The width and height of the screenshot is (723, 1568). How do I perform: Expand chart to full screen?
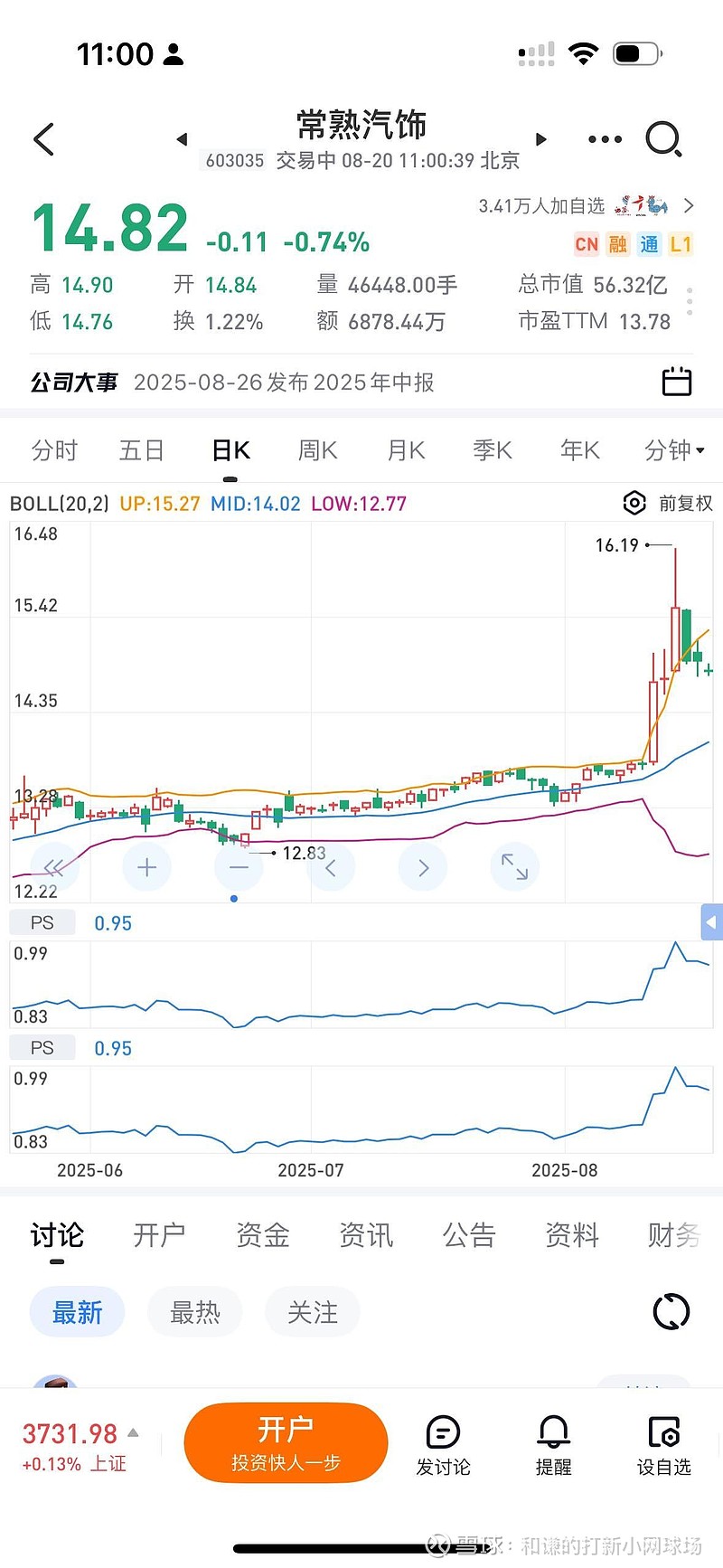coord(515,868)
